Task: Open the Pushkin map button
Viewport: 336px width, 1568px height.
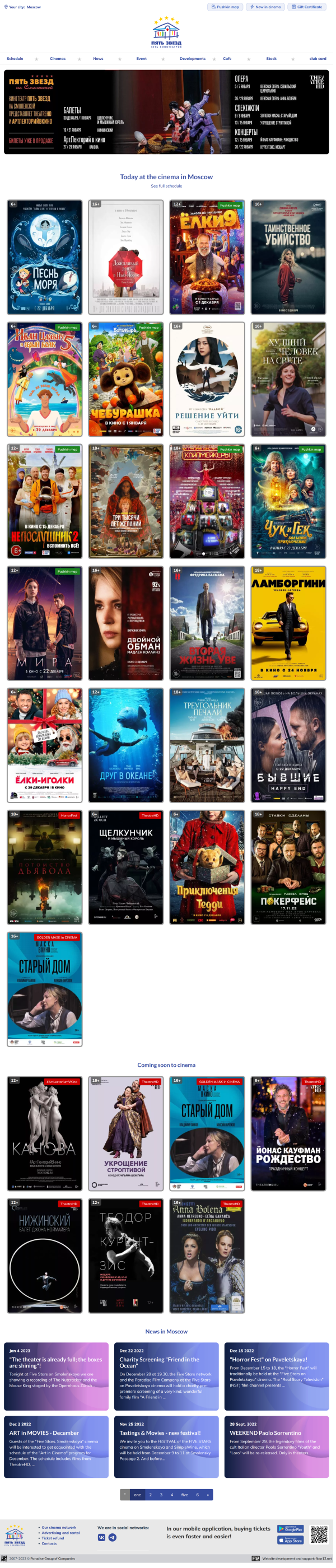Action: [x=225, y=7]
